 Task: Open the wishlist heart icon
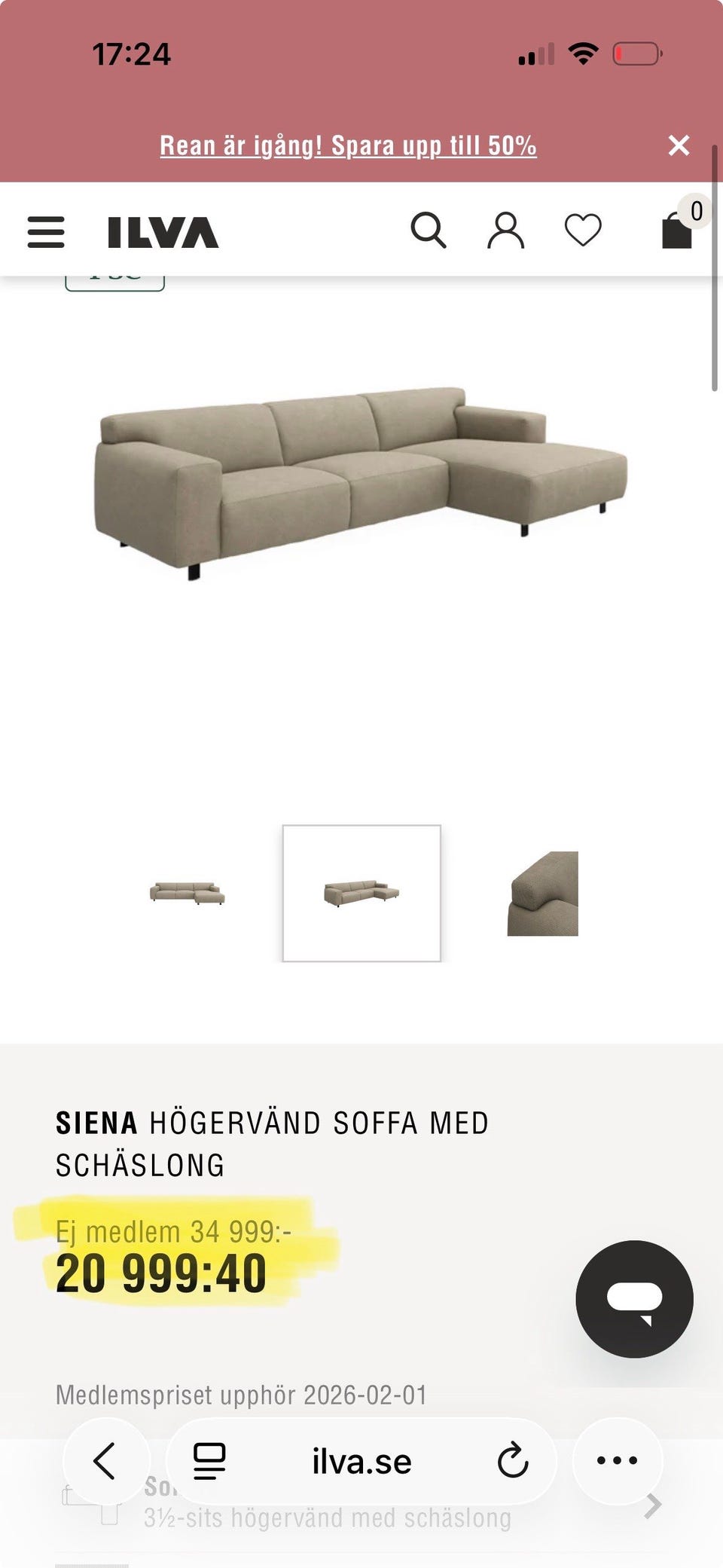pos(584,231)
